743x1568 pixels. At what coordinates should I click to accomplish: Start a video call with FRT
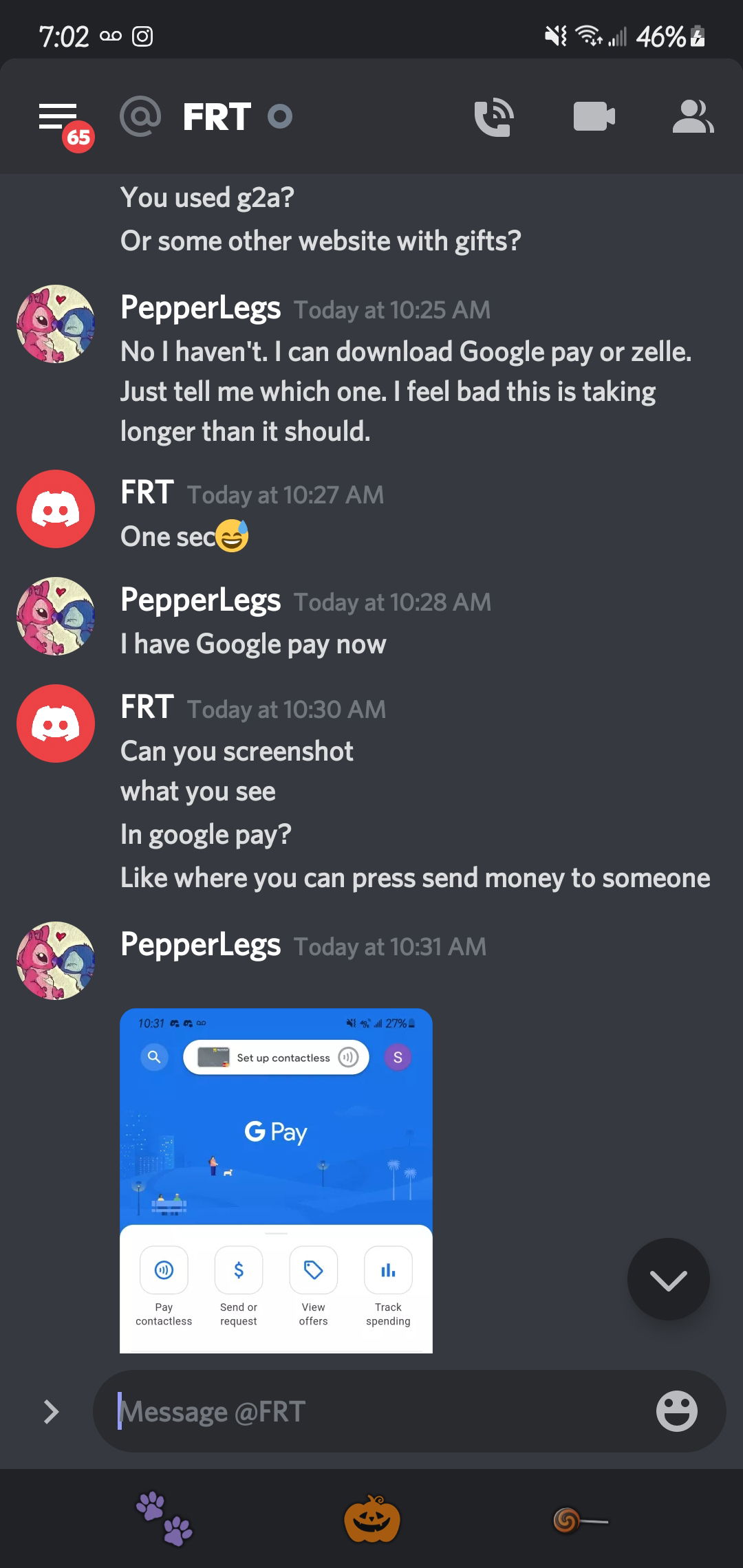(x=594, y=116)
